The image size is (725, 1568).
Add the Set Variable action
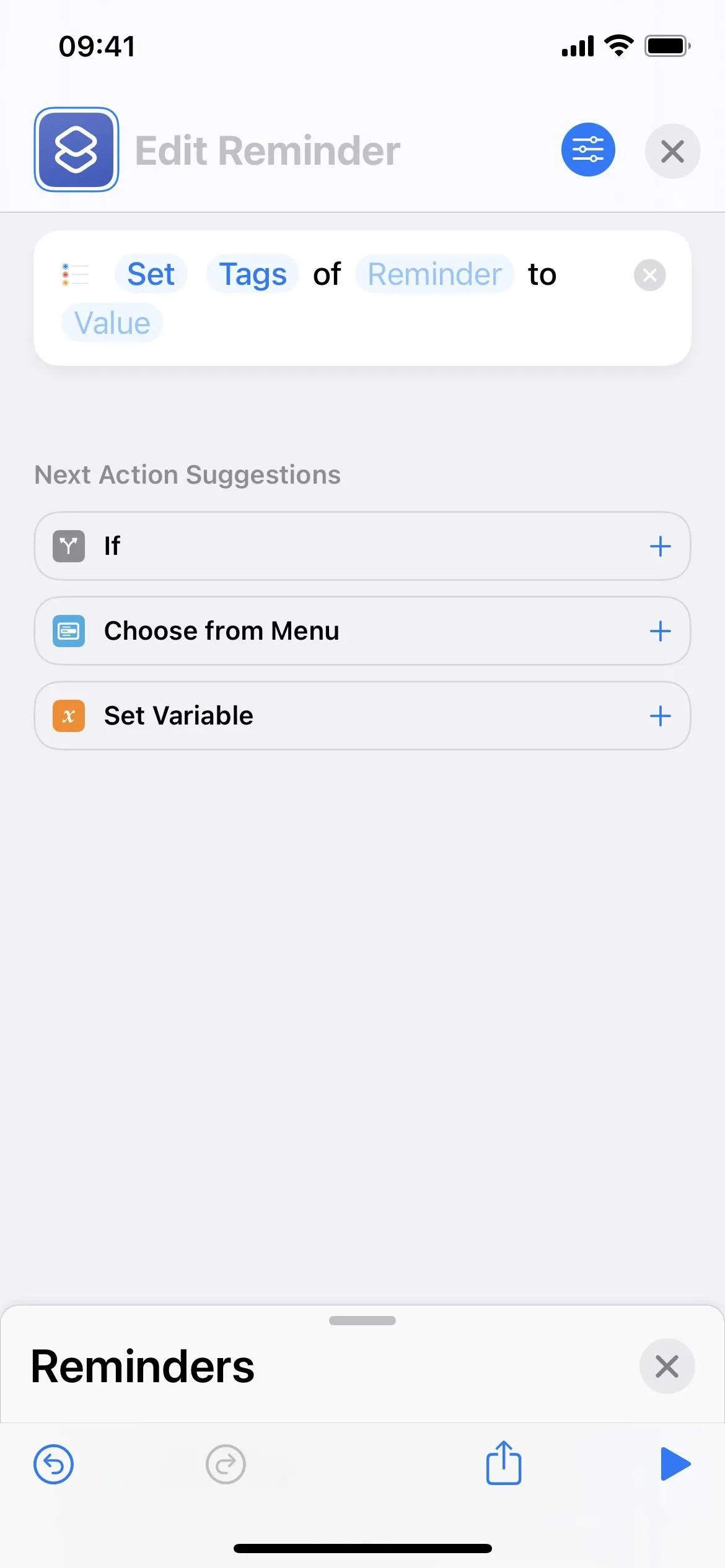[x=660, y=716]
